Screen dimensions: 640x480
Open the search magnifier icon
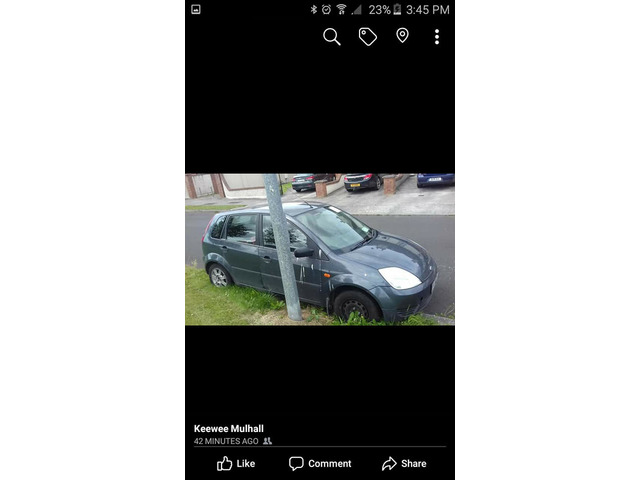(332, 37)
